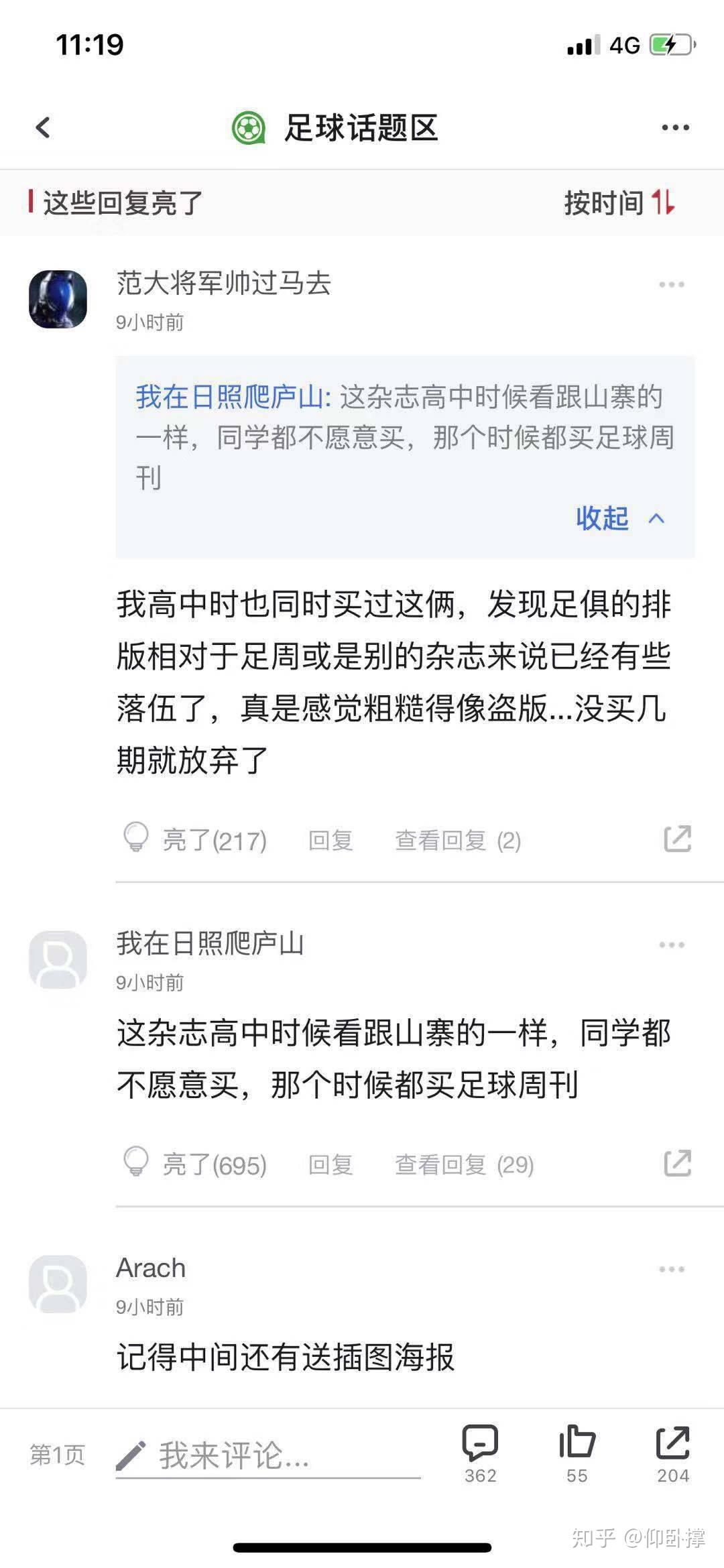Open quoted user 我在日照爬庐山 link
724x1568 pixels.
[231, 397]
